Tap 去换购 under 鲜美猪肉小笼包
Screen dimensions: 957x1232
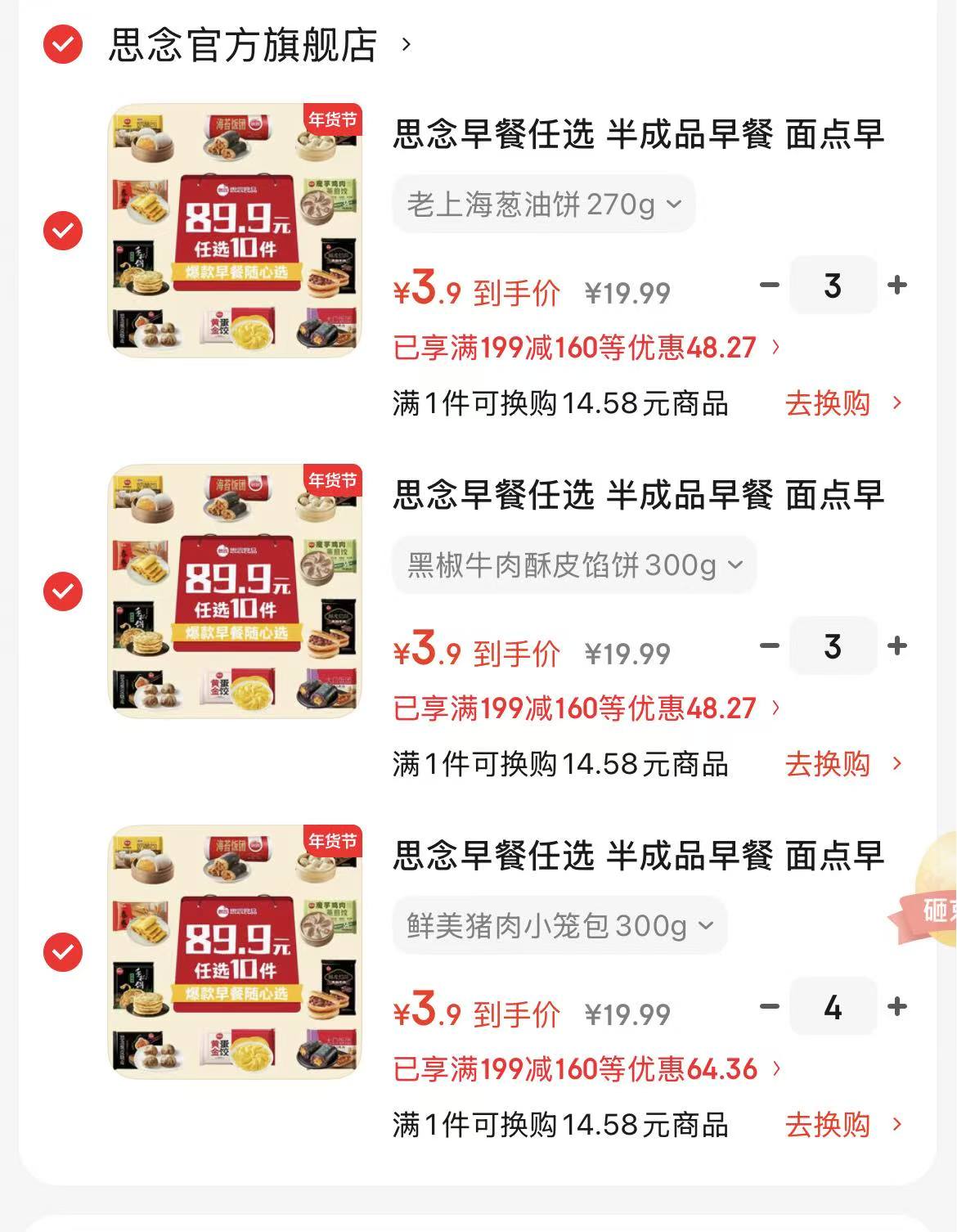click(x=842, y=1125)
